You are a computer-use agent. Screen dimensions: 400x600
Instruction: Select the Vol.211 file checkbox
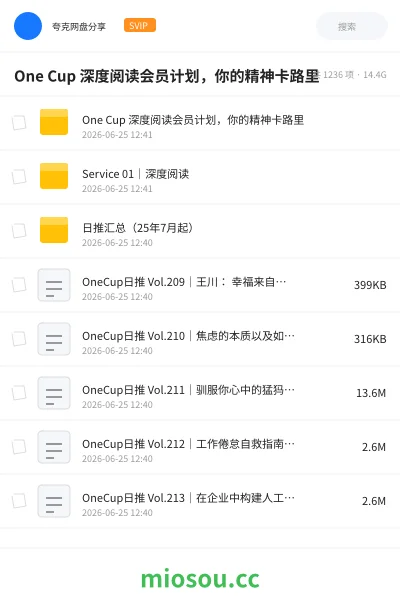point(19,393)
